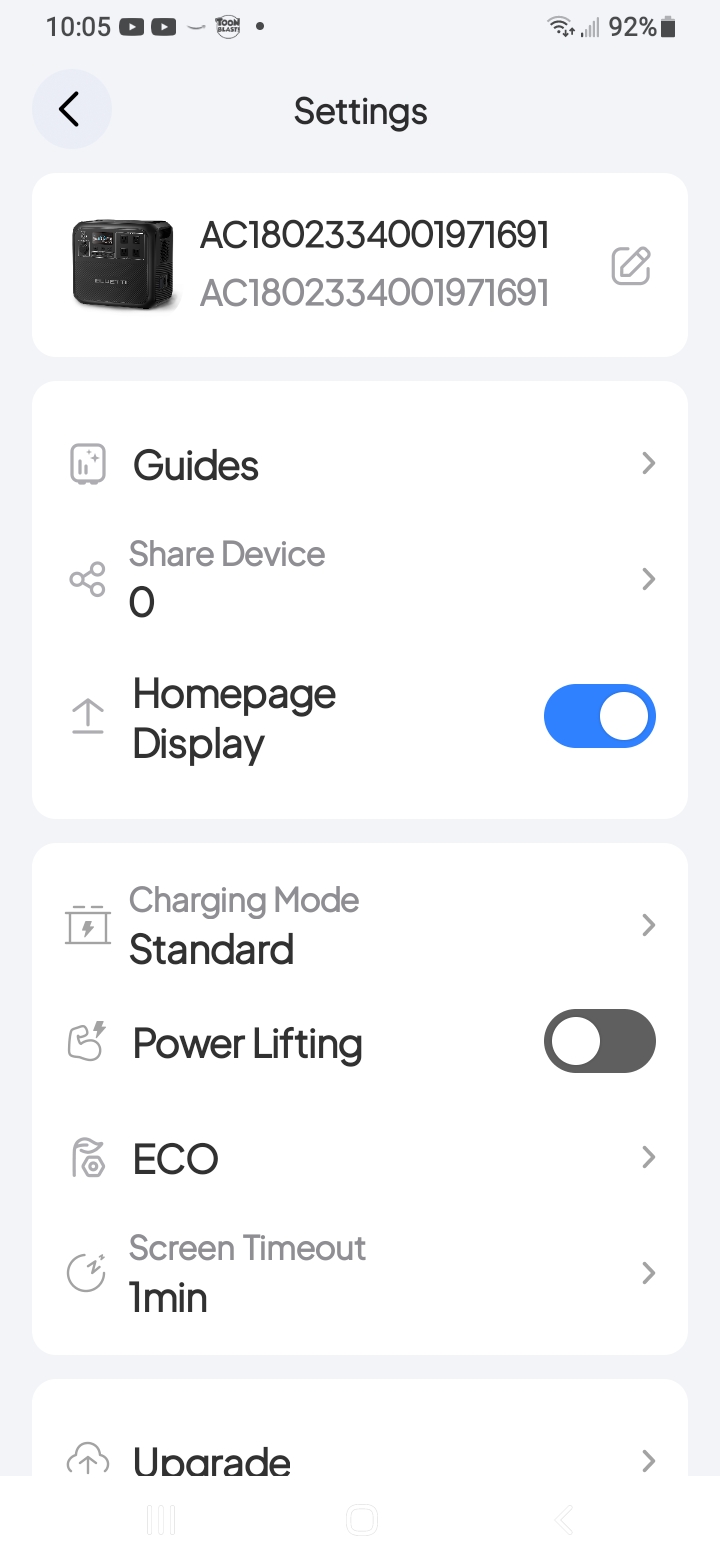
Task: Open the ECO settings
Action: (x=360, y=1158)
